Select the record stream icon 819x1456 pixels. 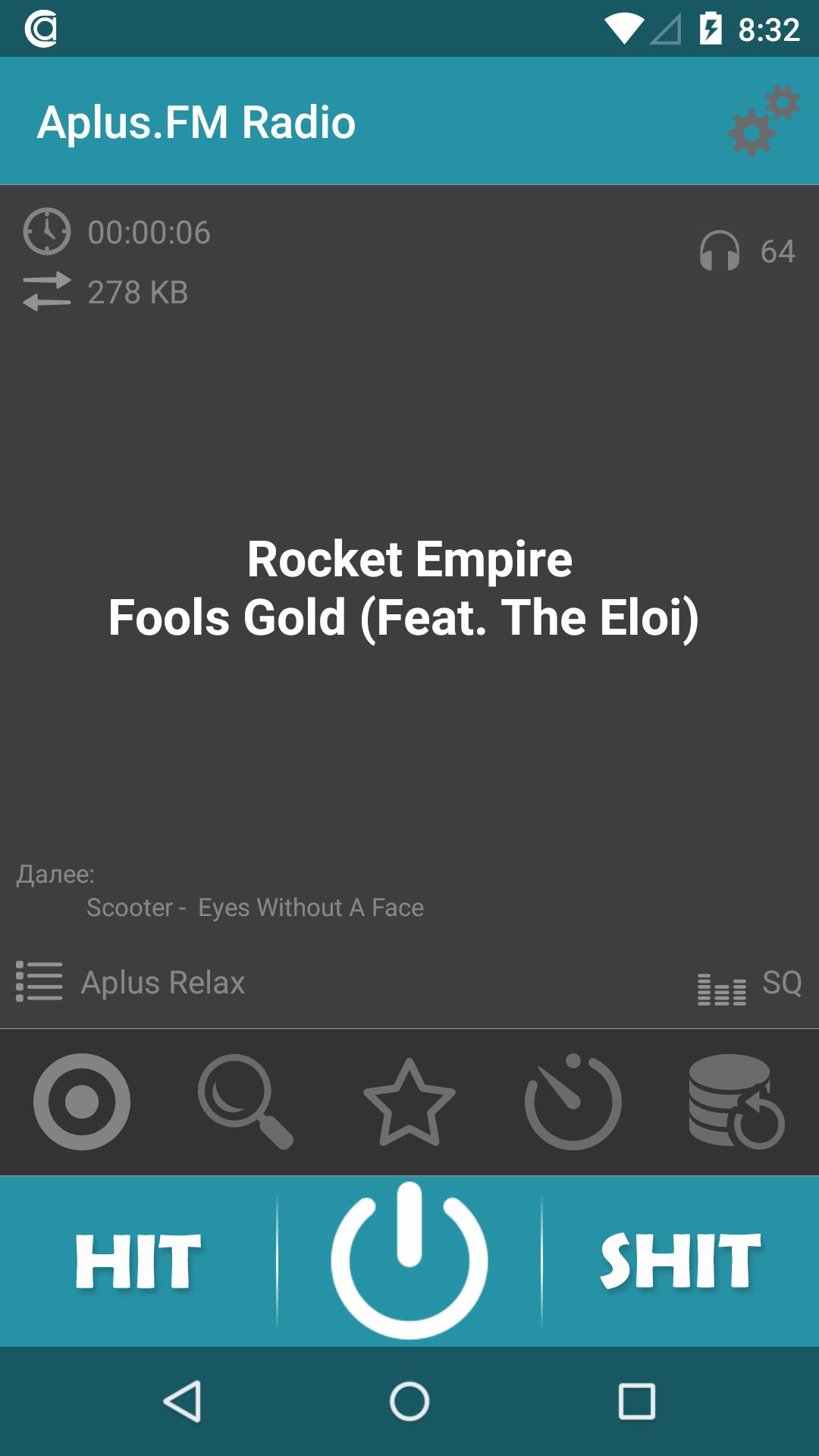(x=81, y=1102)
